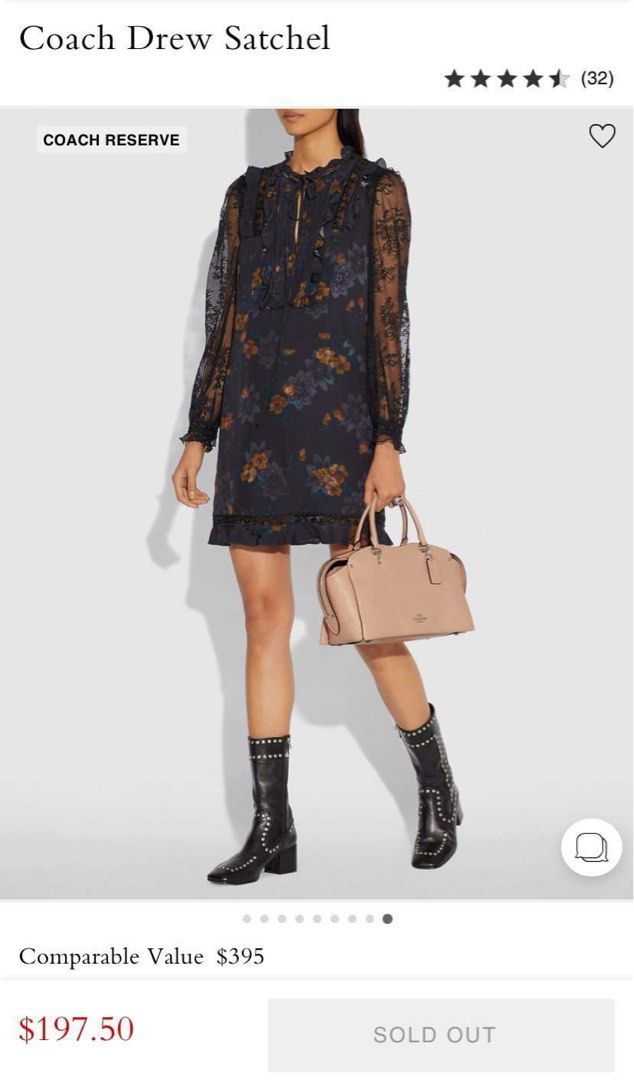Add the Drew Satchel to your wishlist
This screenshot has width=634, height=1080.
pos(602,136)
